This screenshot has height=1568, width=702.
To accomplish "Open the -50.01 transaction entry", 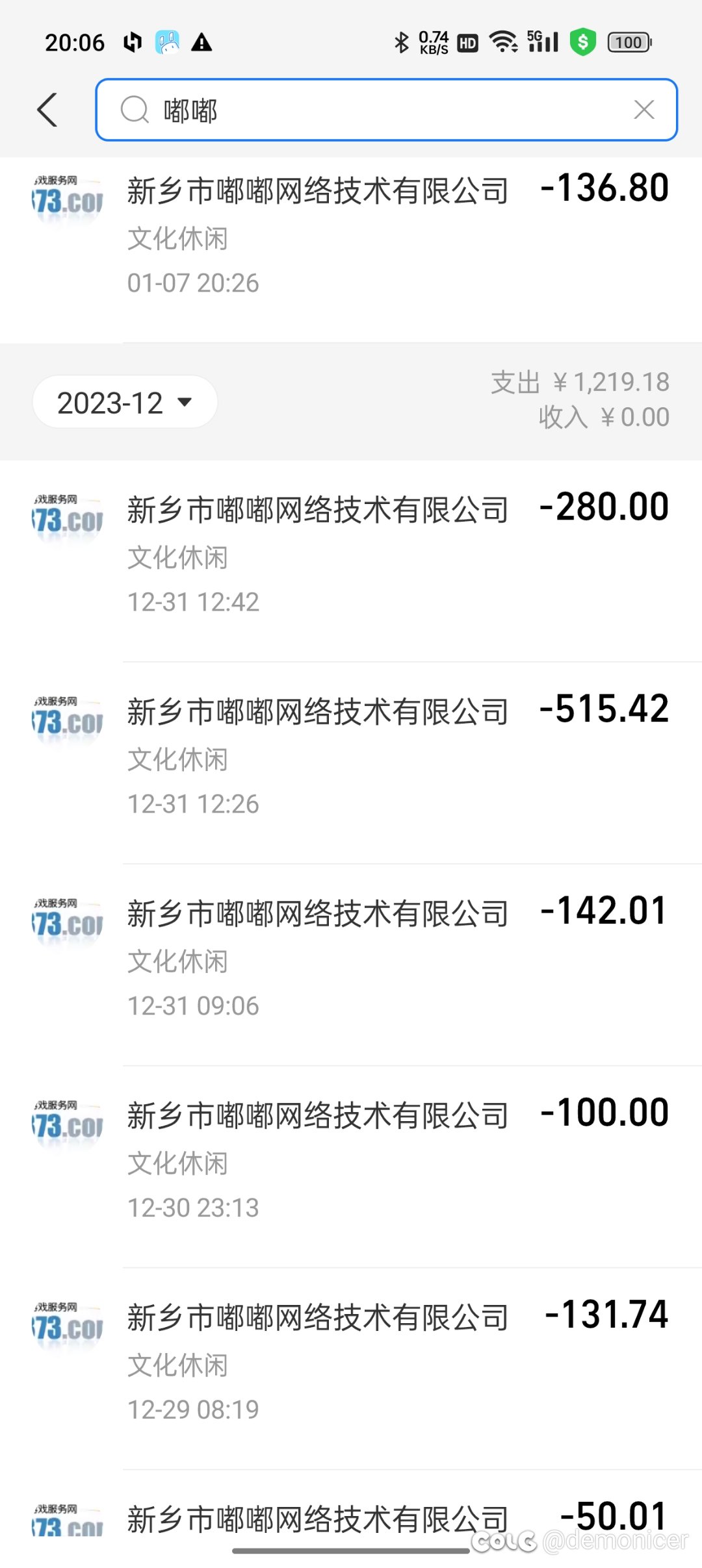I will 351,1519.
